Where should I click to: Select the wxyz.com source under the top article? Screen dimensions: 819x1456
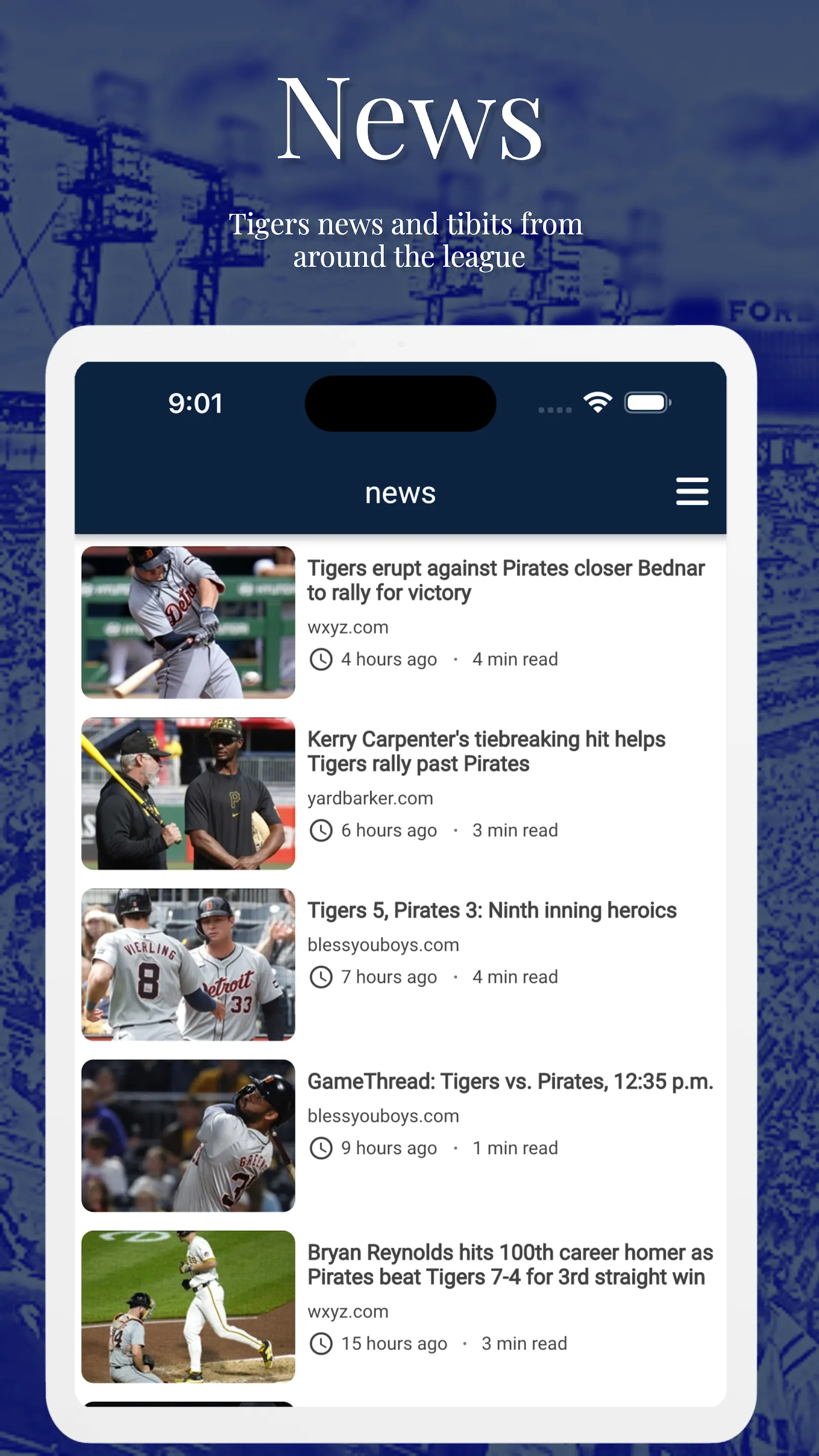347,626
